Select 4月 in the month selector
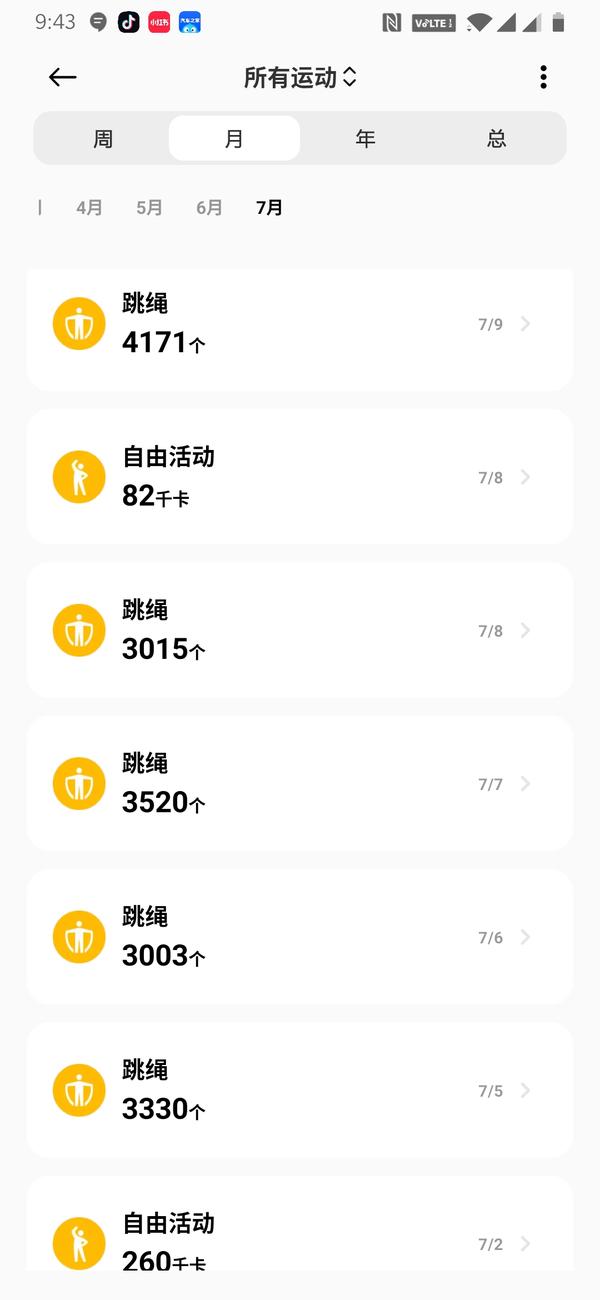 coord(89,207)
